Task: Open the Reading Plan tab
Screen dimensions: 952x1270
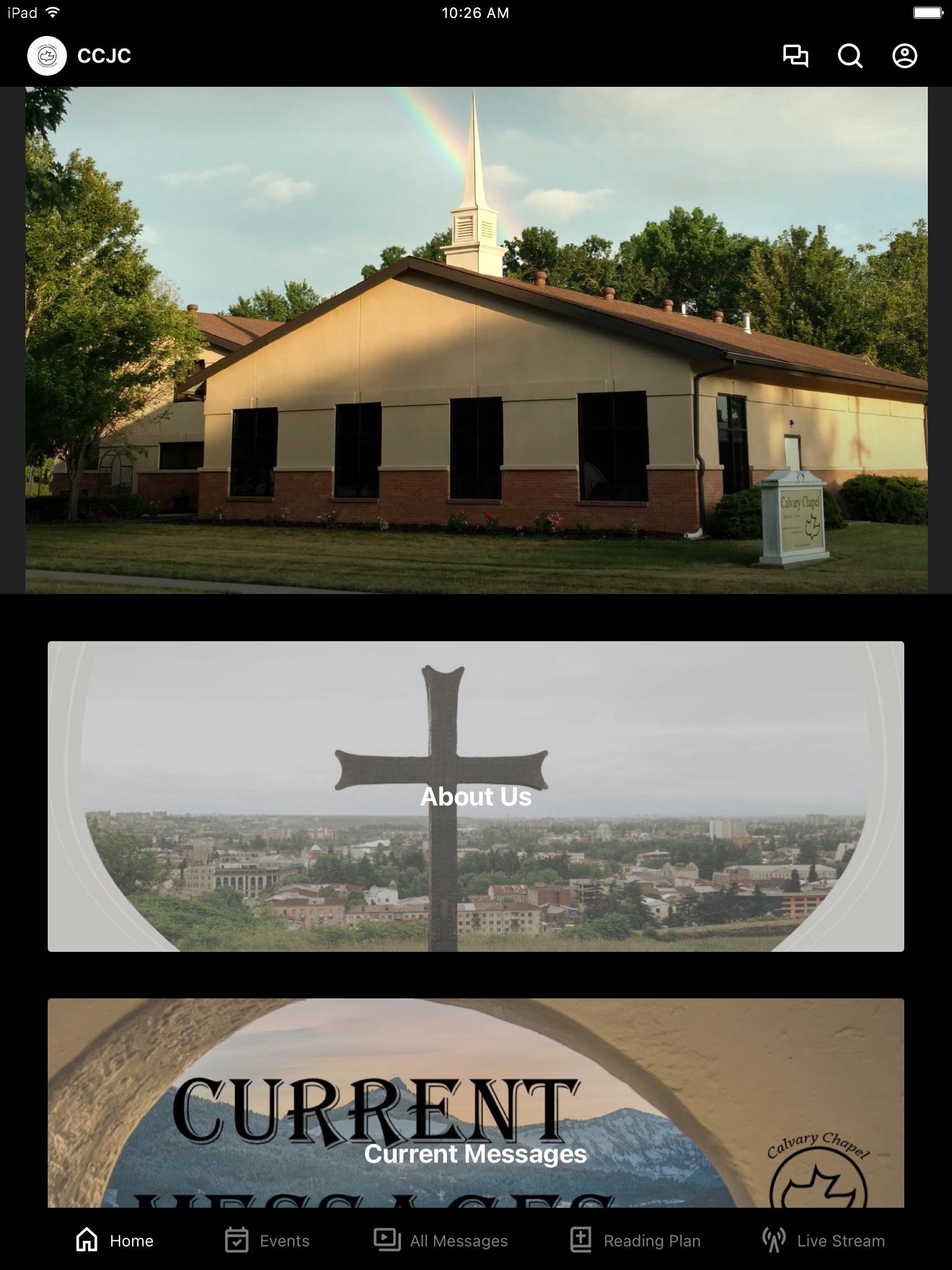Action: [x=635, y=1240]
